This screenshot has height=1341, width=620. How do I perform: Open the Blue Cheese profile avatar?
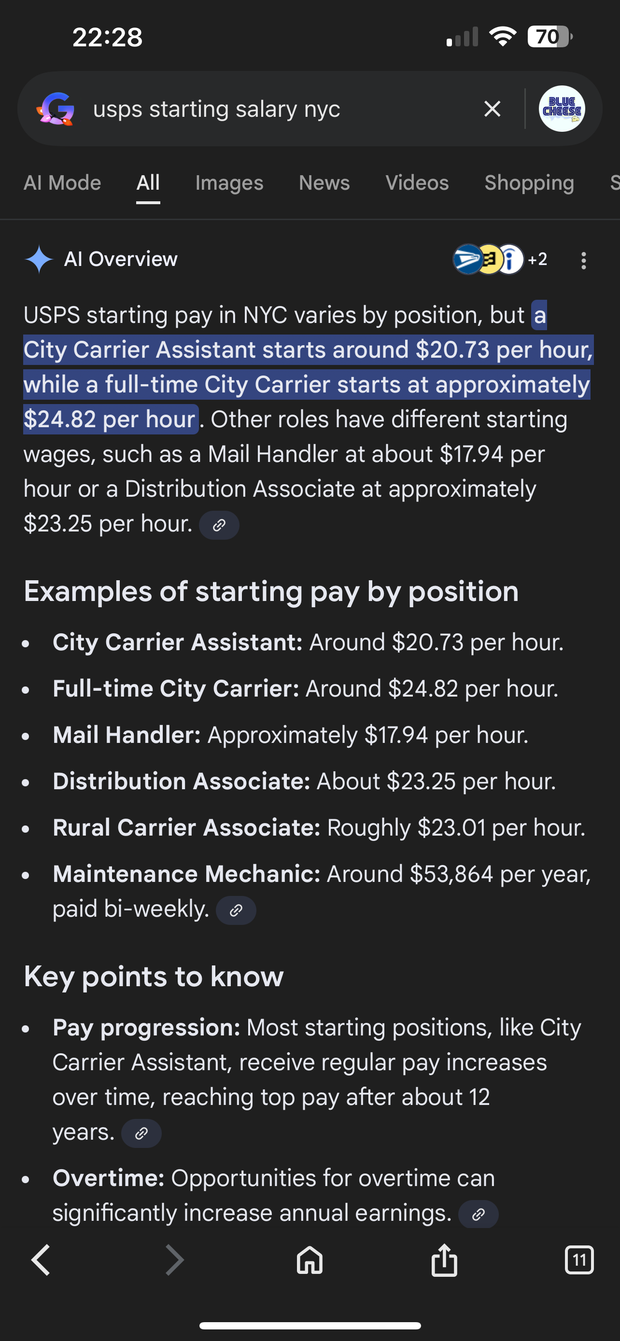click(x=562, y=109)
